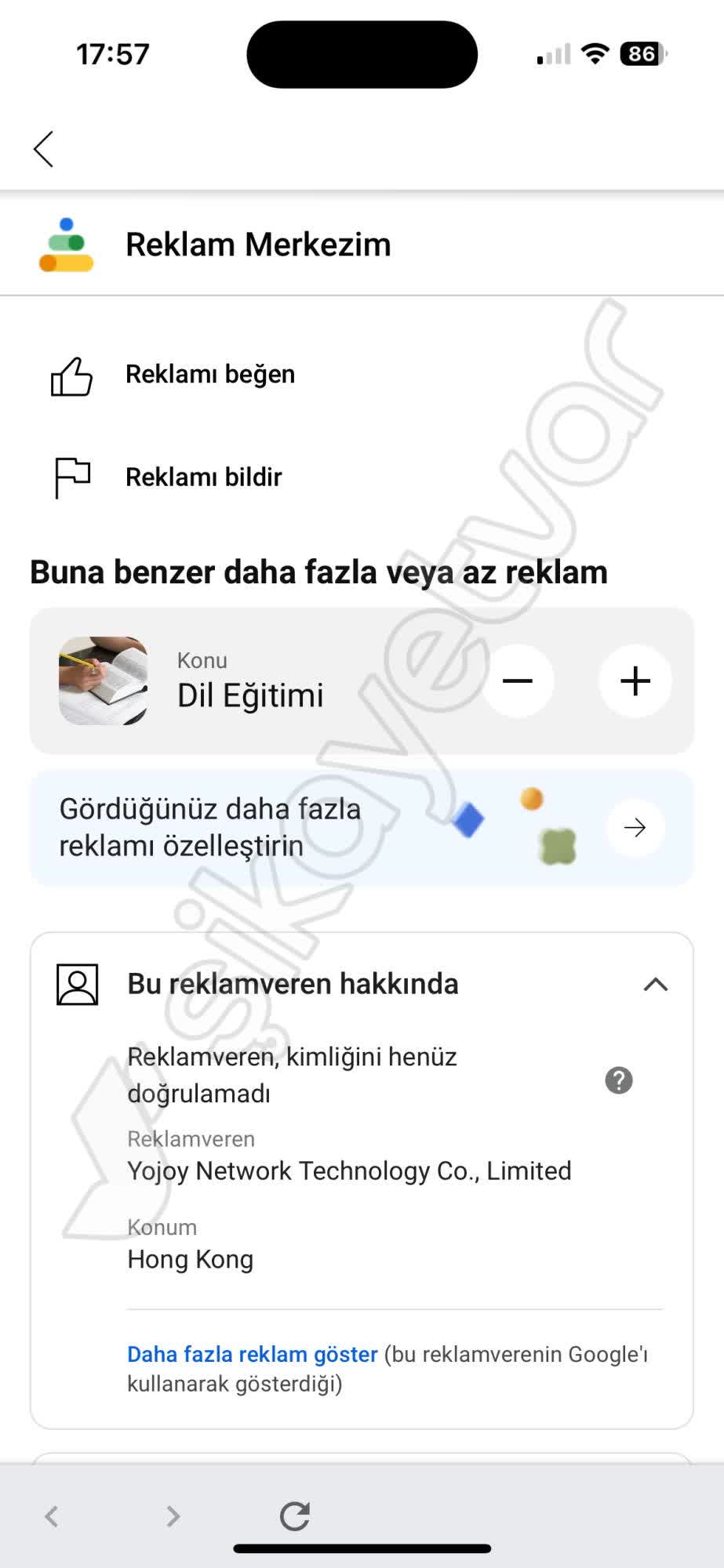Viewport: 724px width, 1568px height.
Task: Open Gördüğünüz daha fazla reklamı özelleştirin card
Action: (362, 828)
